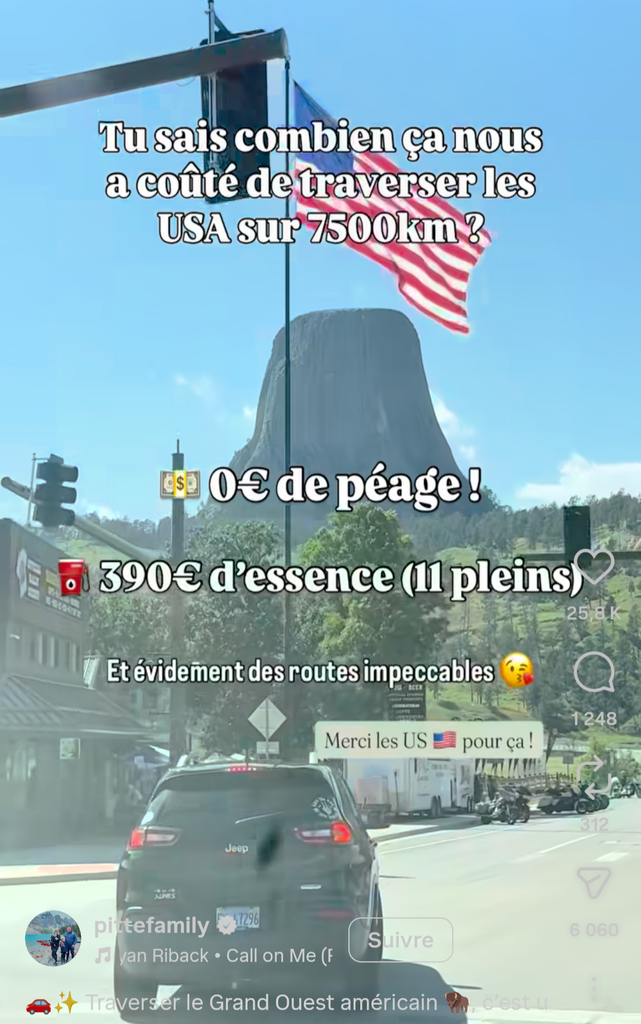This screenshot has width=641, height=1024.
Task: Share the reel via the paper plane icon
Action: (x=594, y=882)
